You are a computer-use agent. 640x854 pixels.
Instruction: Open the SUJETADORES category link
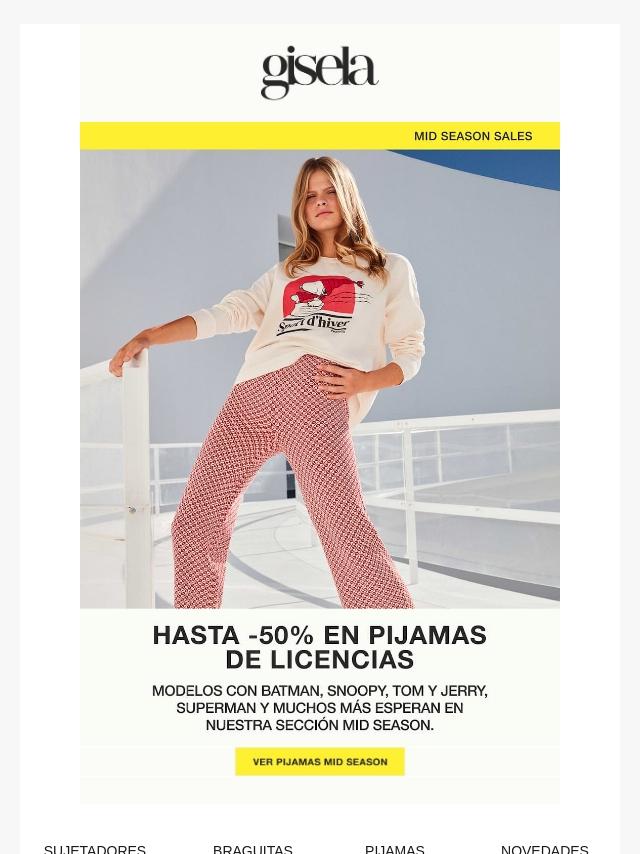(95, 848)
